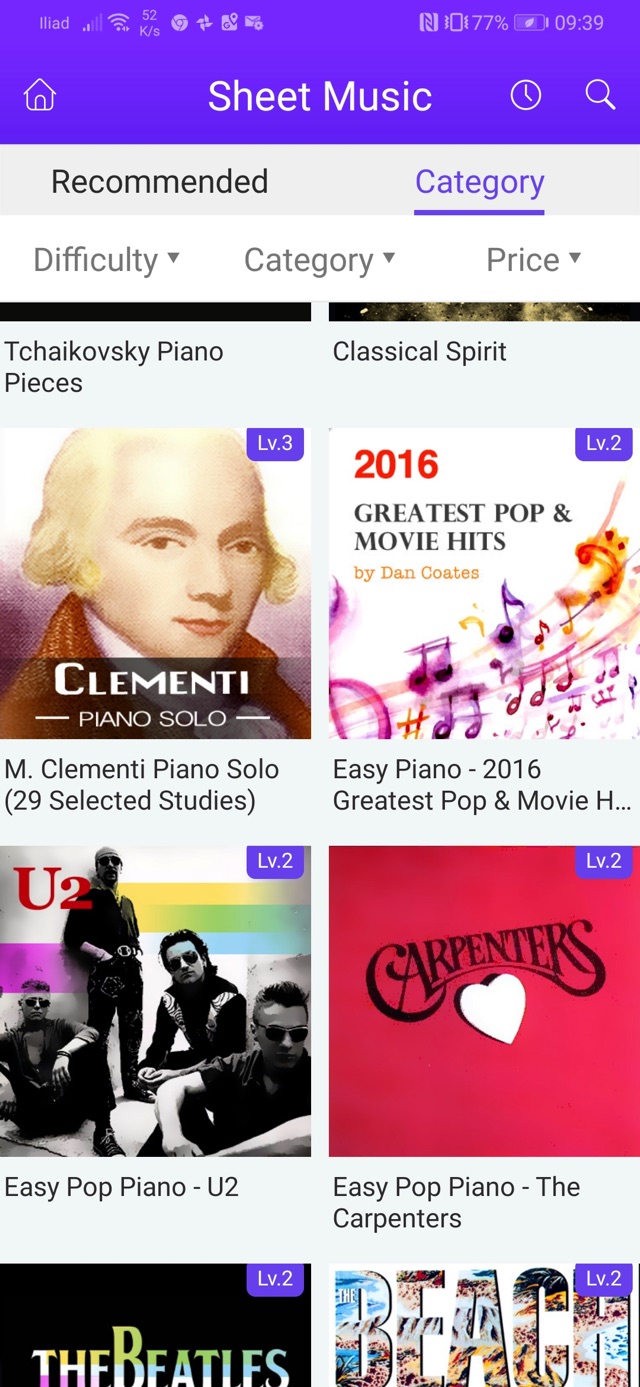The height and width of the screenshot is (1387, 640).
Task: Go to the home screen icon
Action: pyautogui.click(x=40, y=96)
